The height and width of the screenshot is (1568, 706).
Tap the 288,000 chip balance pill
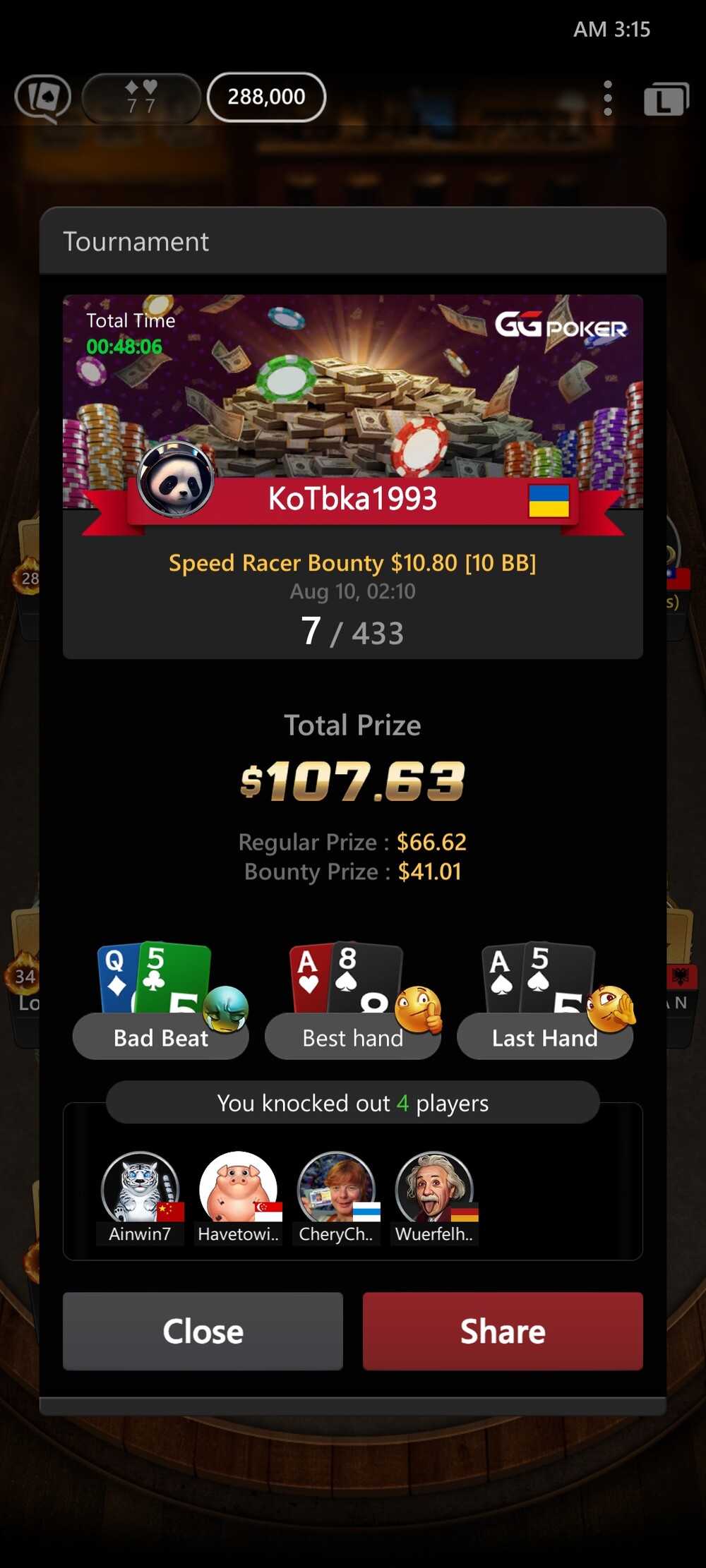266,97
